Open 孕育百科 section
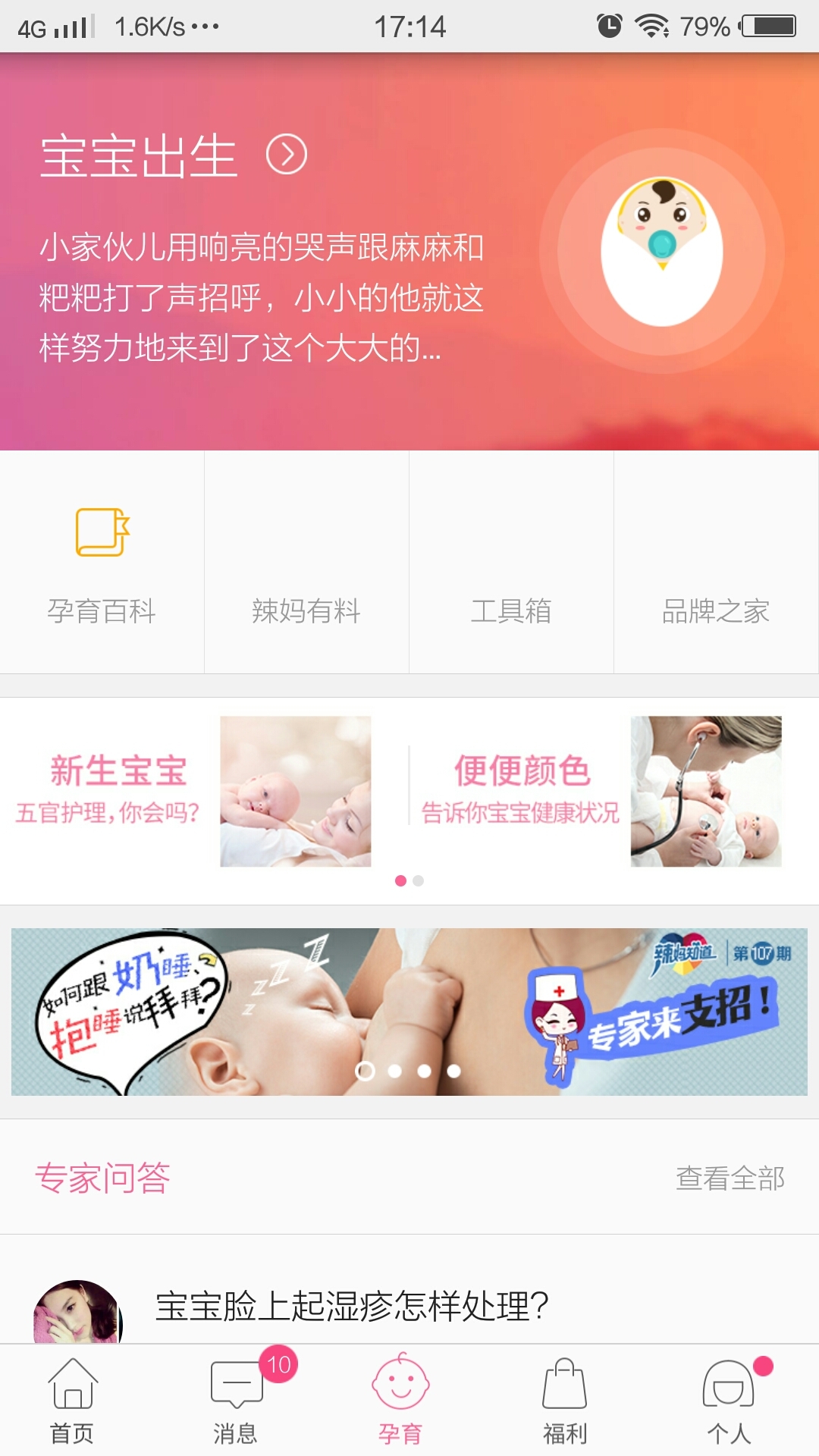 [102, 563]
